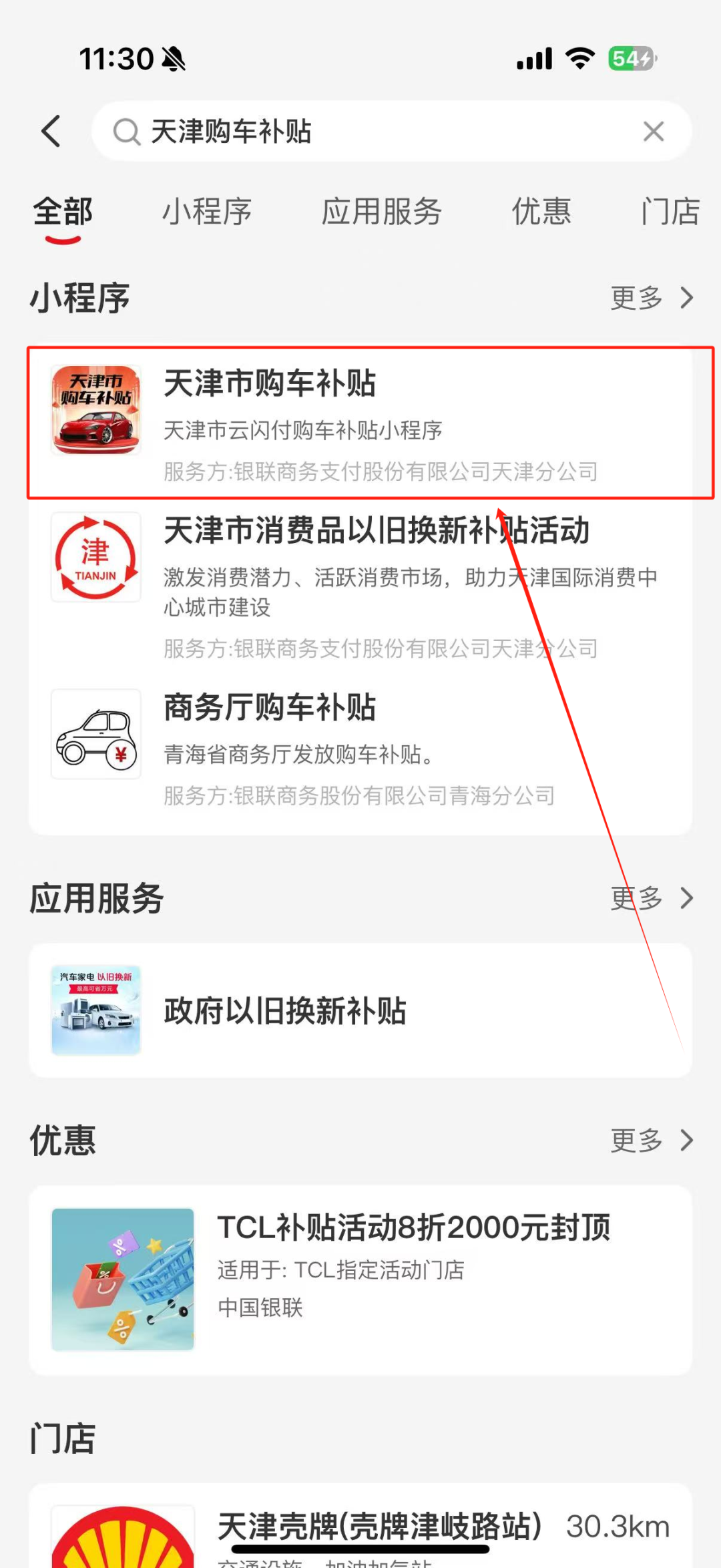
Task: Open the TCL补贴活动8折 offer card
Action: [x=360, y=1279]
